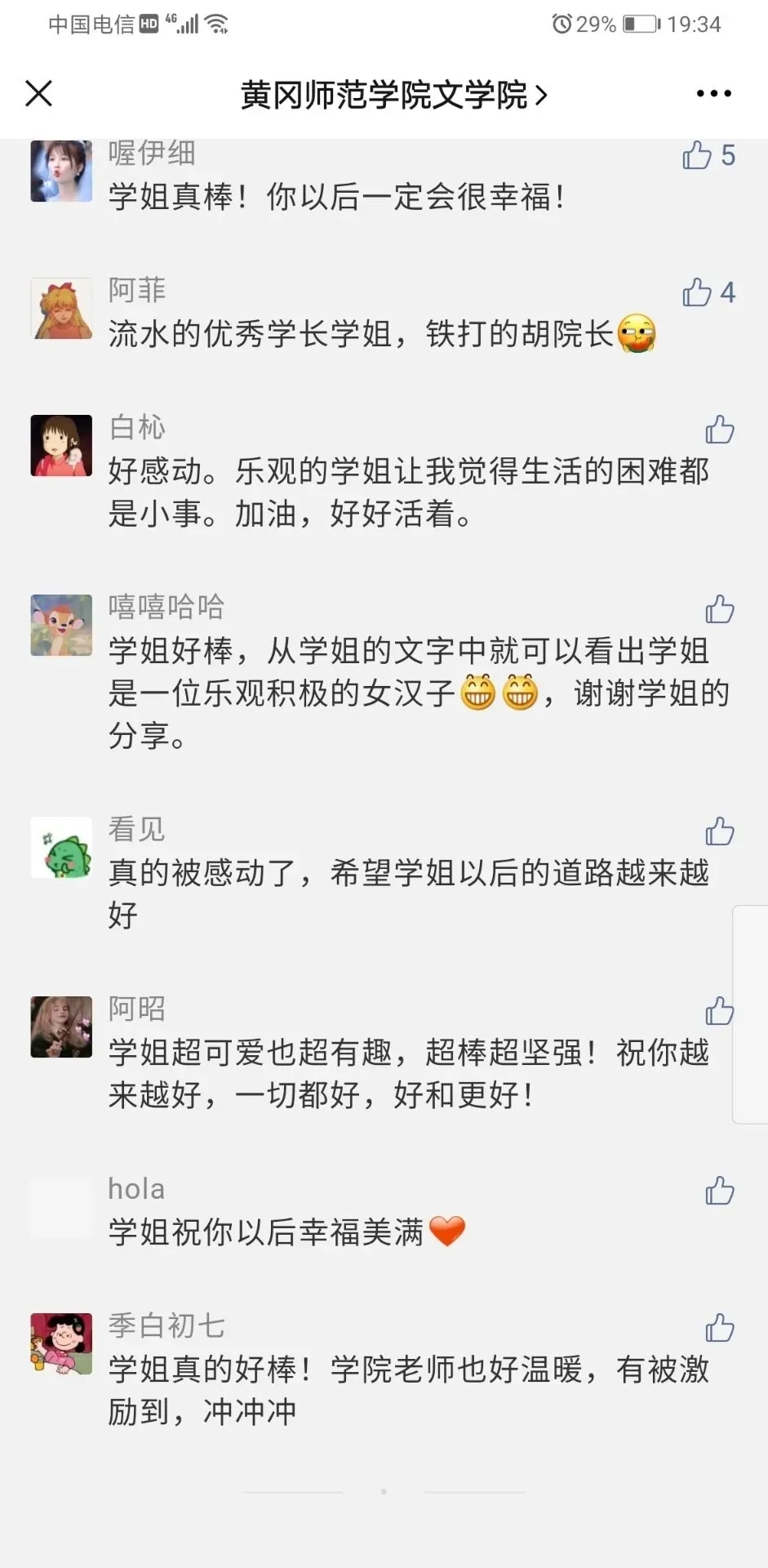The image size is (768, 1568).
Task: Open the three-dot overflow menu
Action: click(x=713, y=94)
